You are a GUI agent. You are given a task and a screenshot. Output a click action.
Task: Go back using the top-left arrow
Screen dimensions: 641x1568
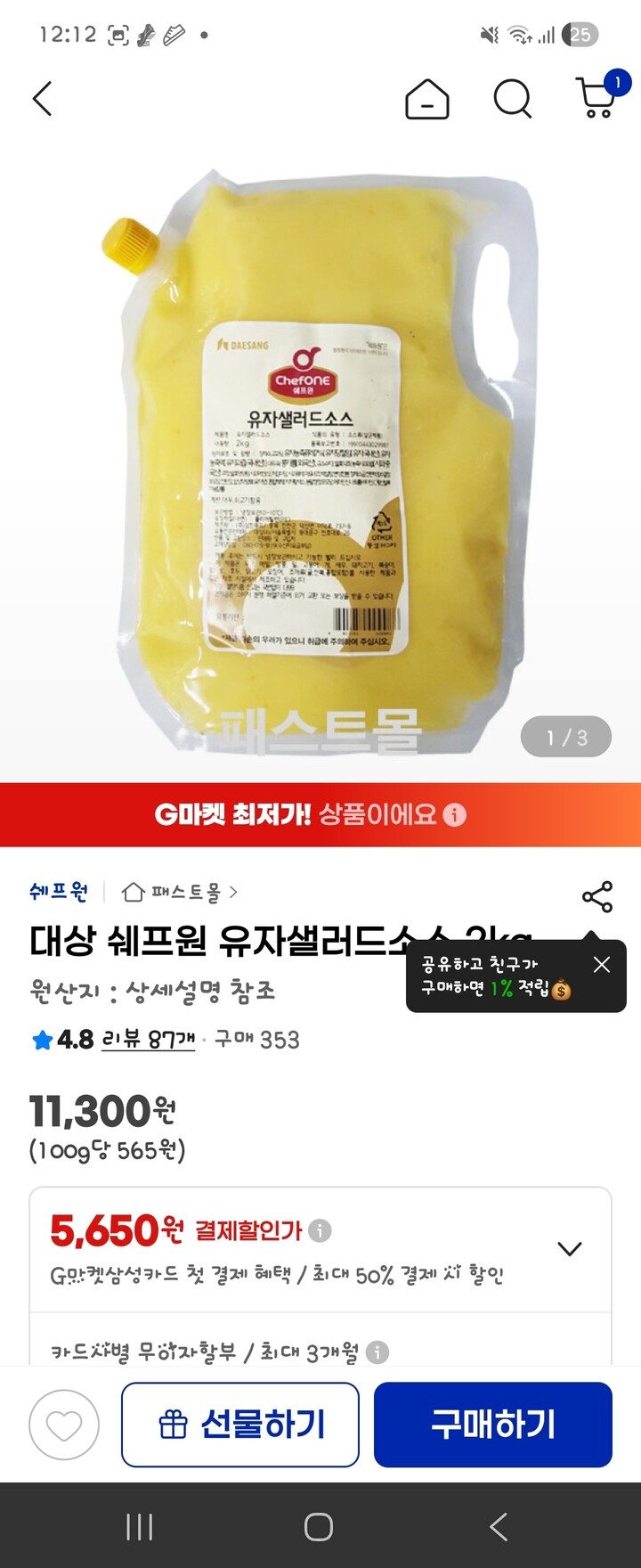[x=42, y=100]
